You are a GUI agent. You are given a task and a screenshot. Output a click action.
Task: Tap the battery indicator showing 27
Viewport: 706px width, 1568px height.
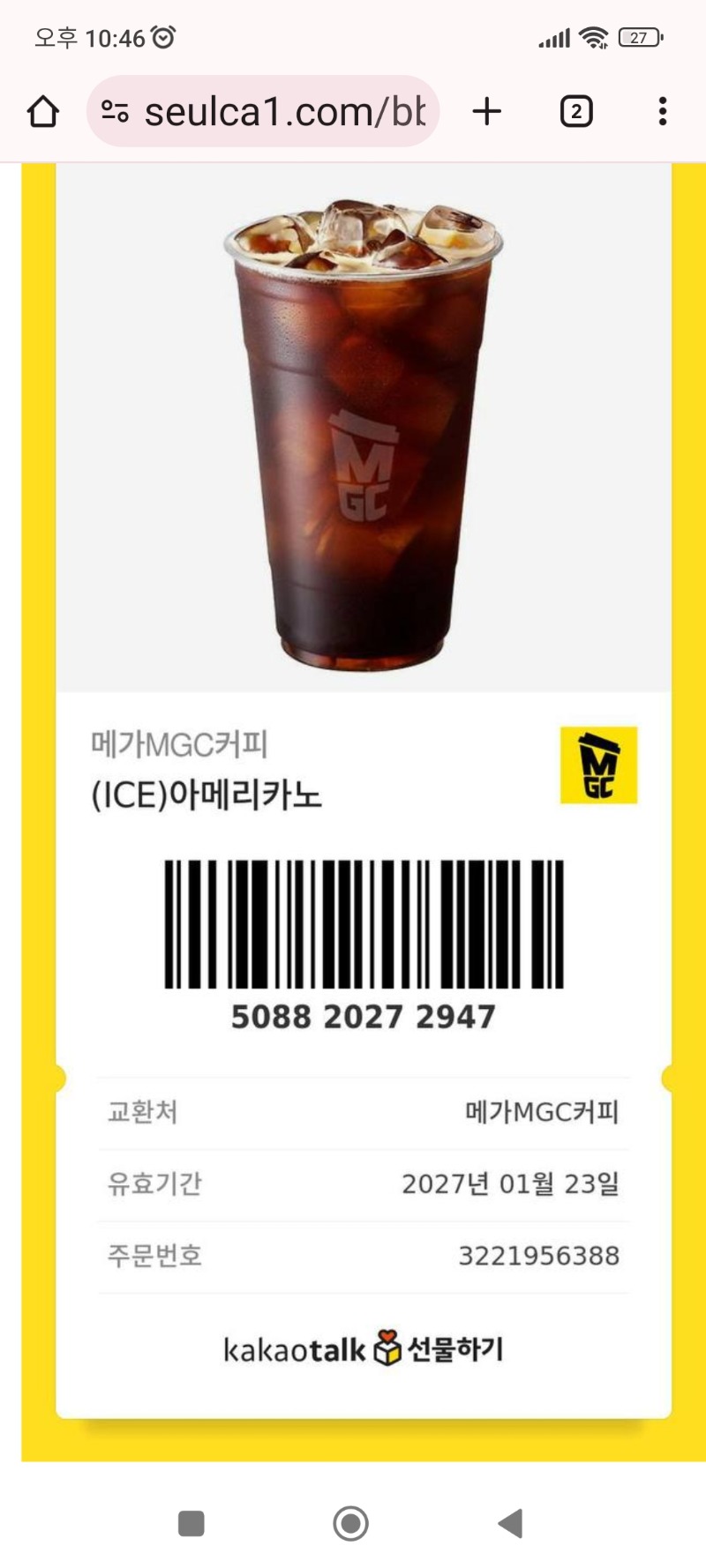tap(640, 38)
